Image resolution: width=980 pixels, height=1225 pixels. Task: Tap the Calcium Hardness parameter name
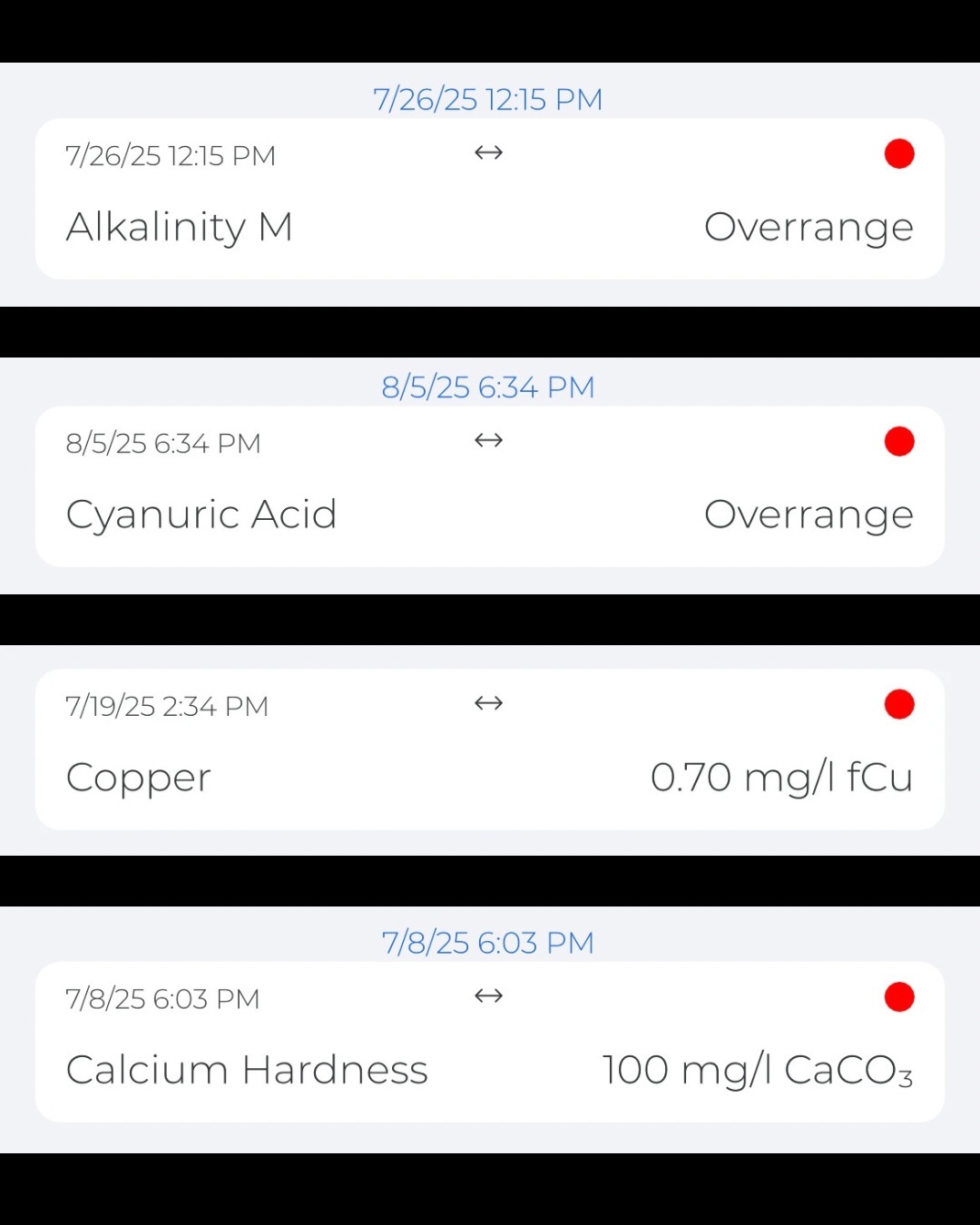tap(247, 1069)
